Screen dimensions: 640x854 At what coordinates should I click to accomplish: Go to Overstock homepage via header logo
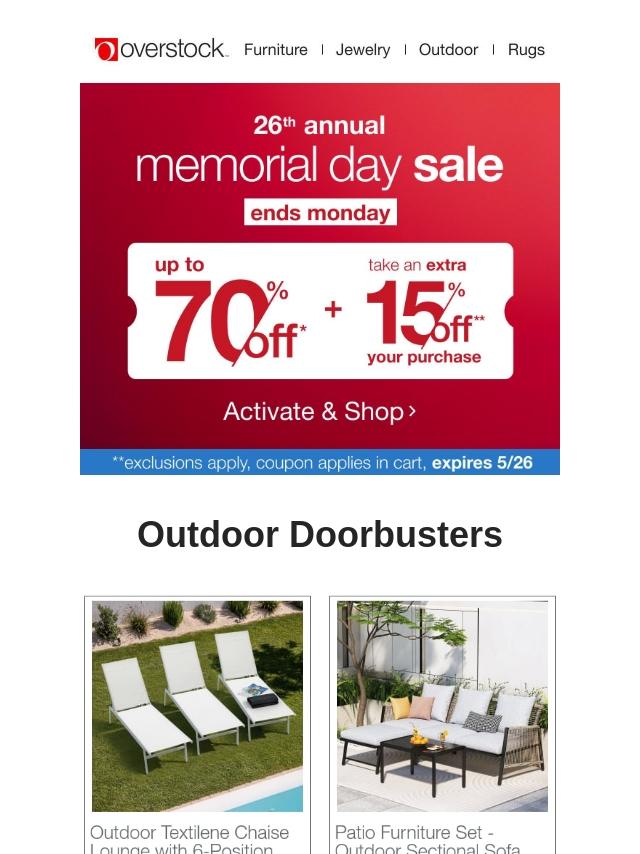point(161,49)
